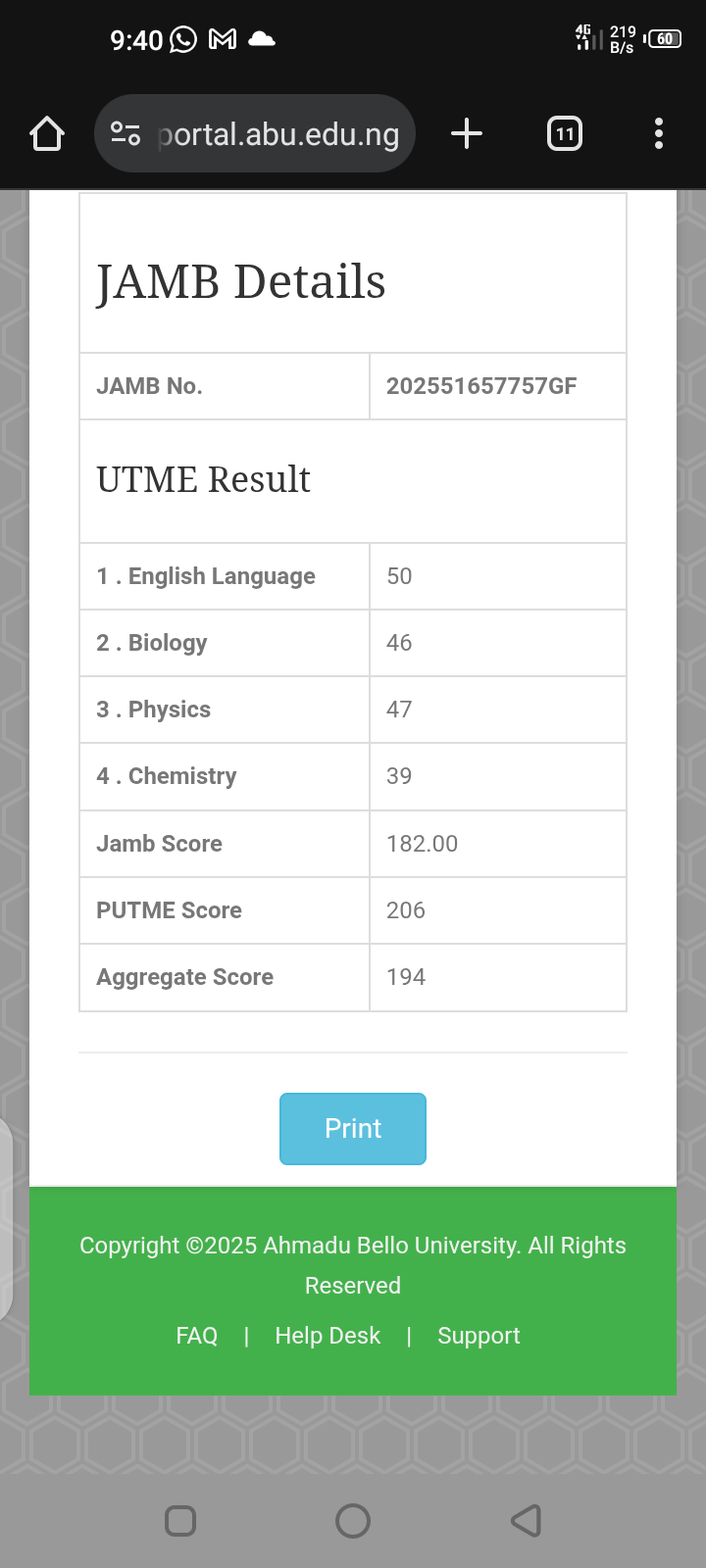View the 11 open tabs
The height and width of the screenshot is (1568, 706).
pos(565,133)
